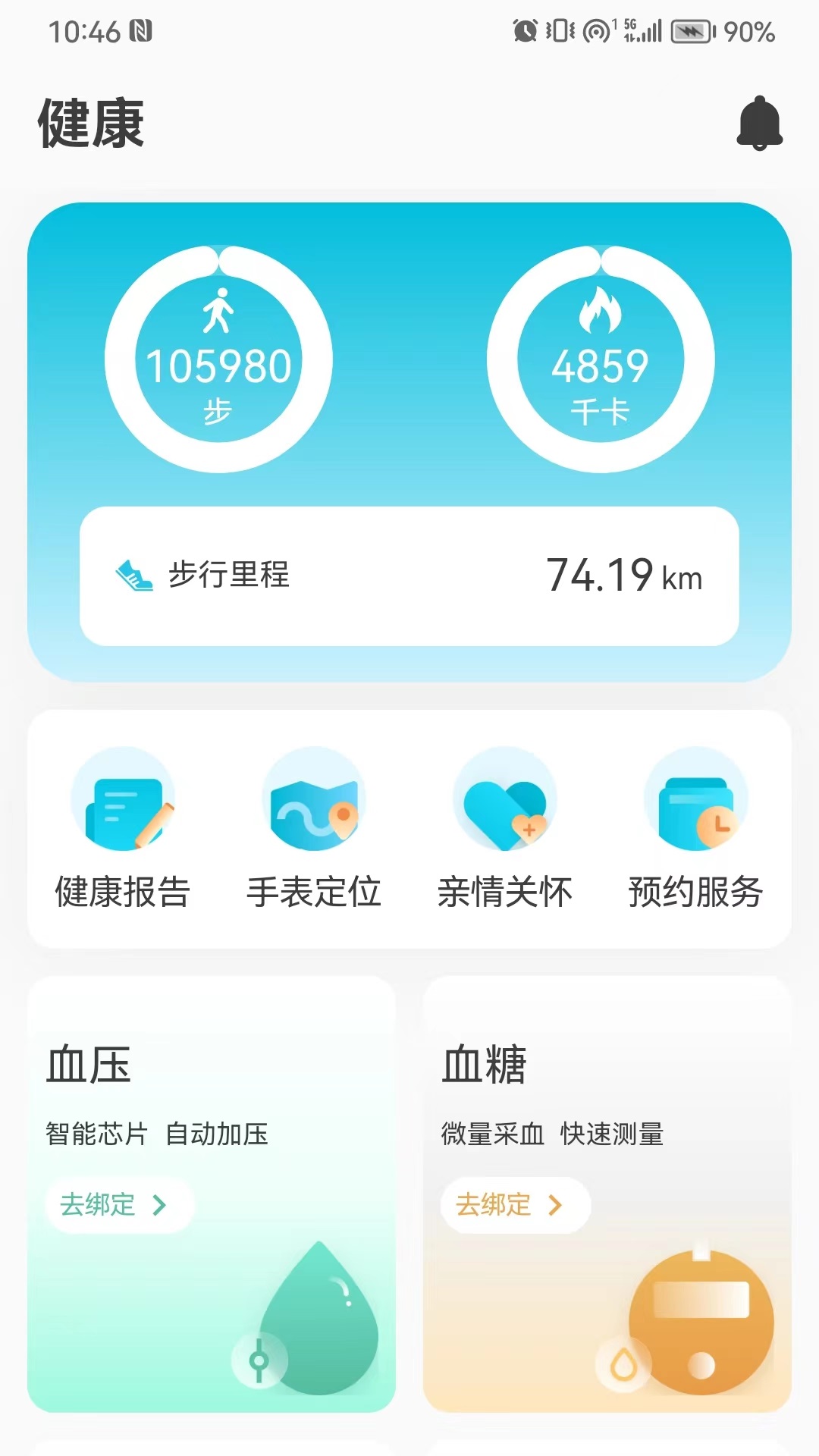
Task: Expand 去绑定 chevron on 血压 card
Action: tap(162, 1204)
